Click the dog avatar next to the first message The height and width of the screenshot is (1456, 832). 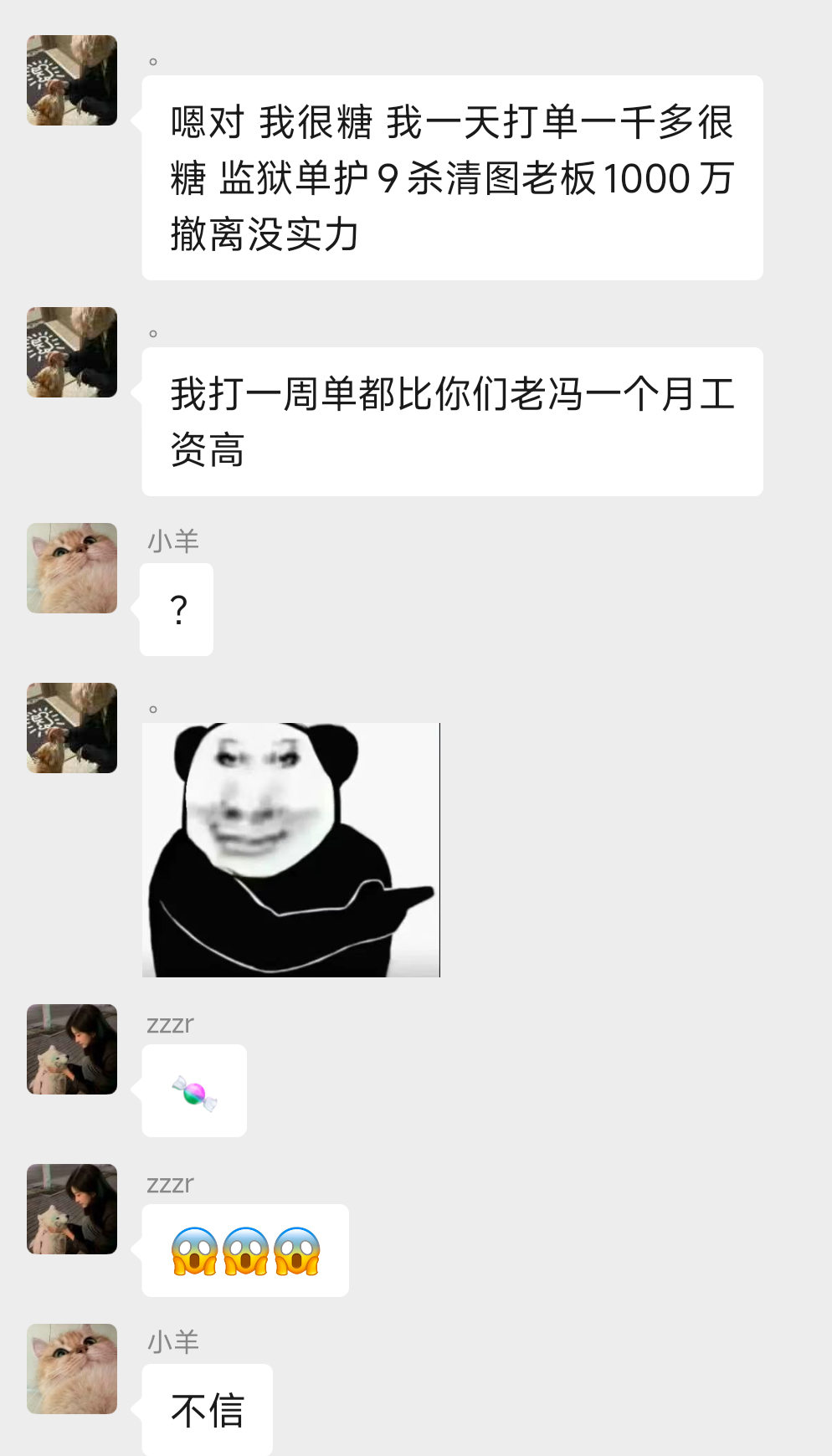click(72, 79)
